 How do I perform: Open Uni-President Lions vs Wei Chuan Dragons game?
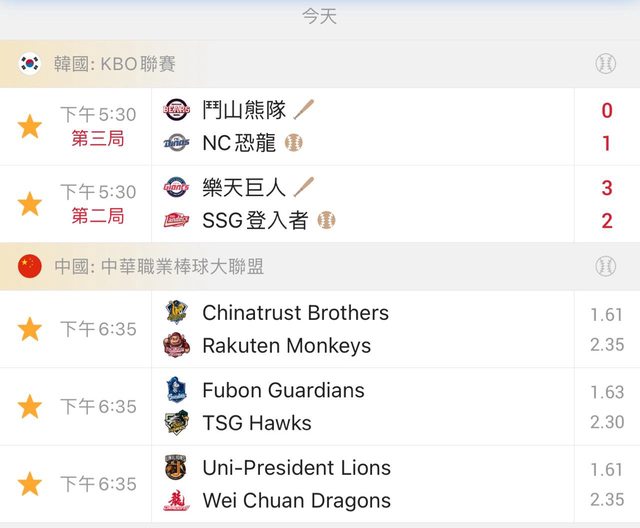(360, 484)
